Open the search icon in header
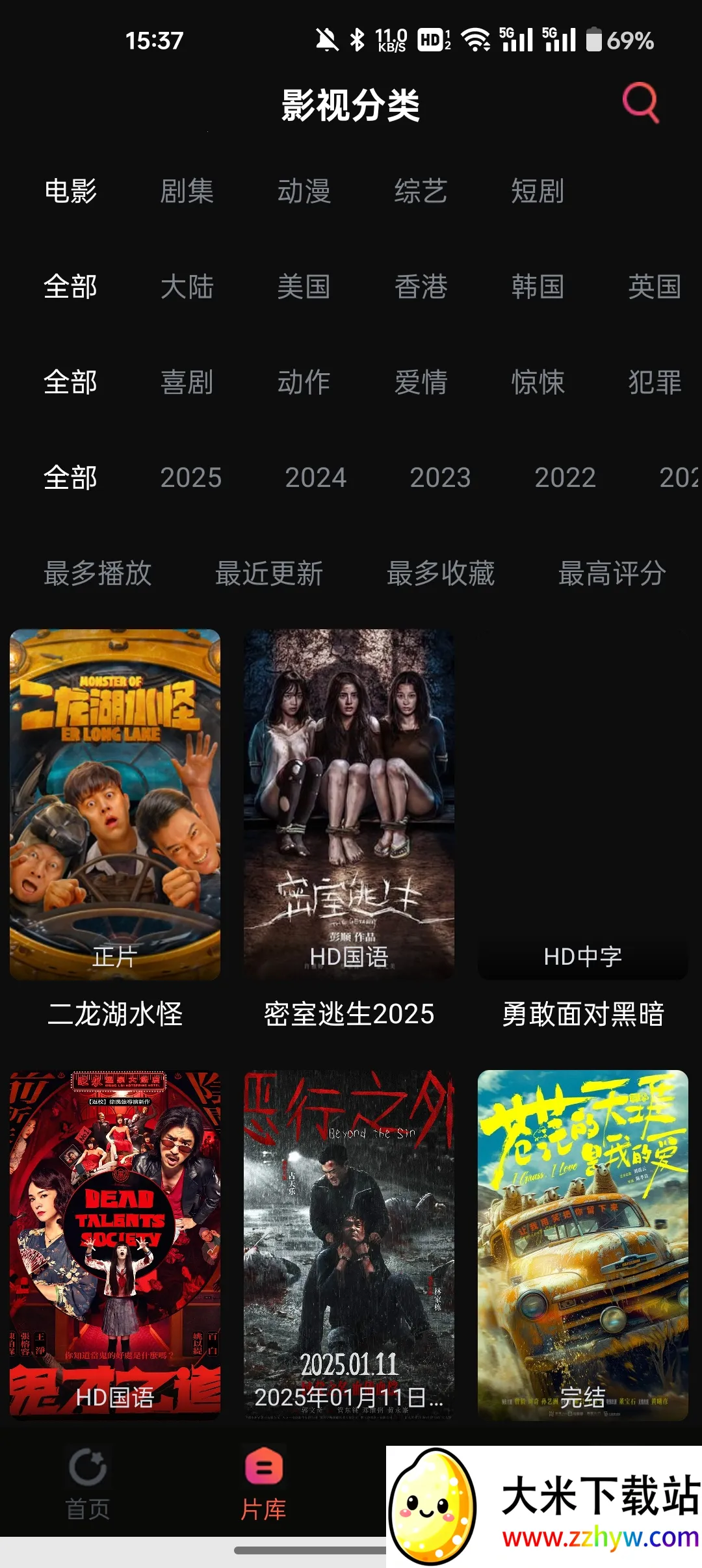This screenshot has width=702, height=1568. coord(640,103)
